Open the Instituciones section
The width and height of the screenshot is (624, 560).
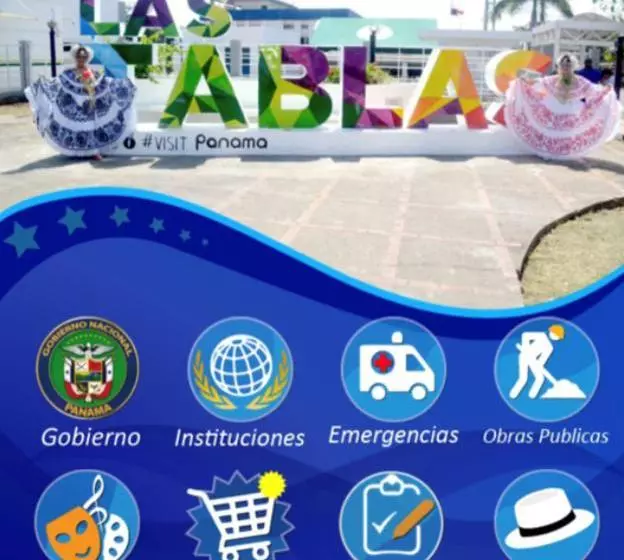(240, 369)
